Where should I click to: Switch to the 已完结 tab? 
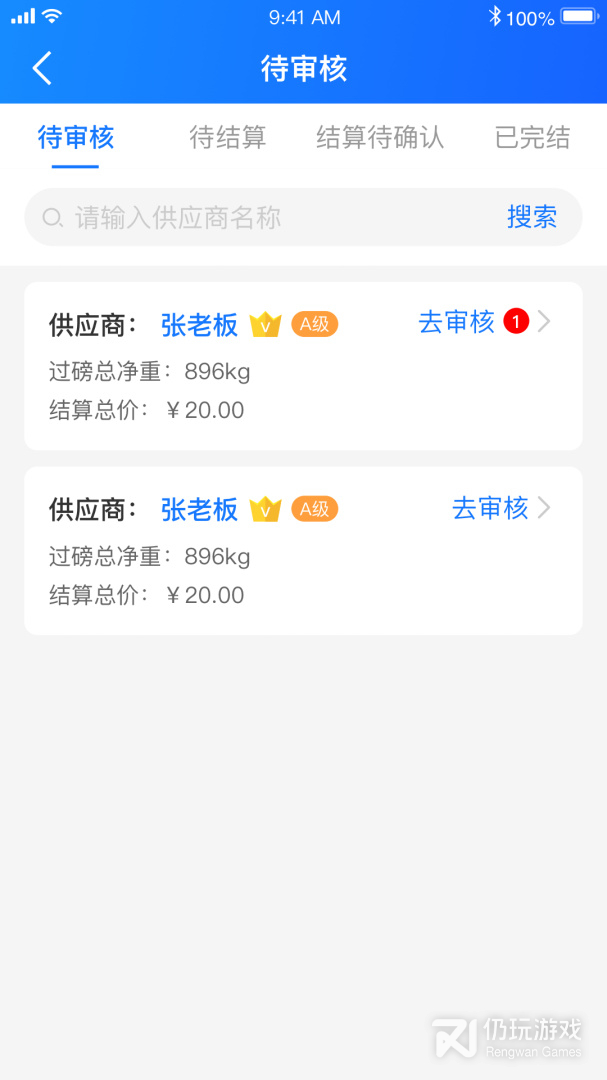point(532,137)
